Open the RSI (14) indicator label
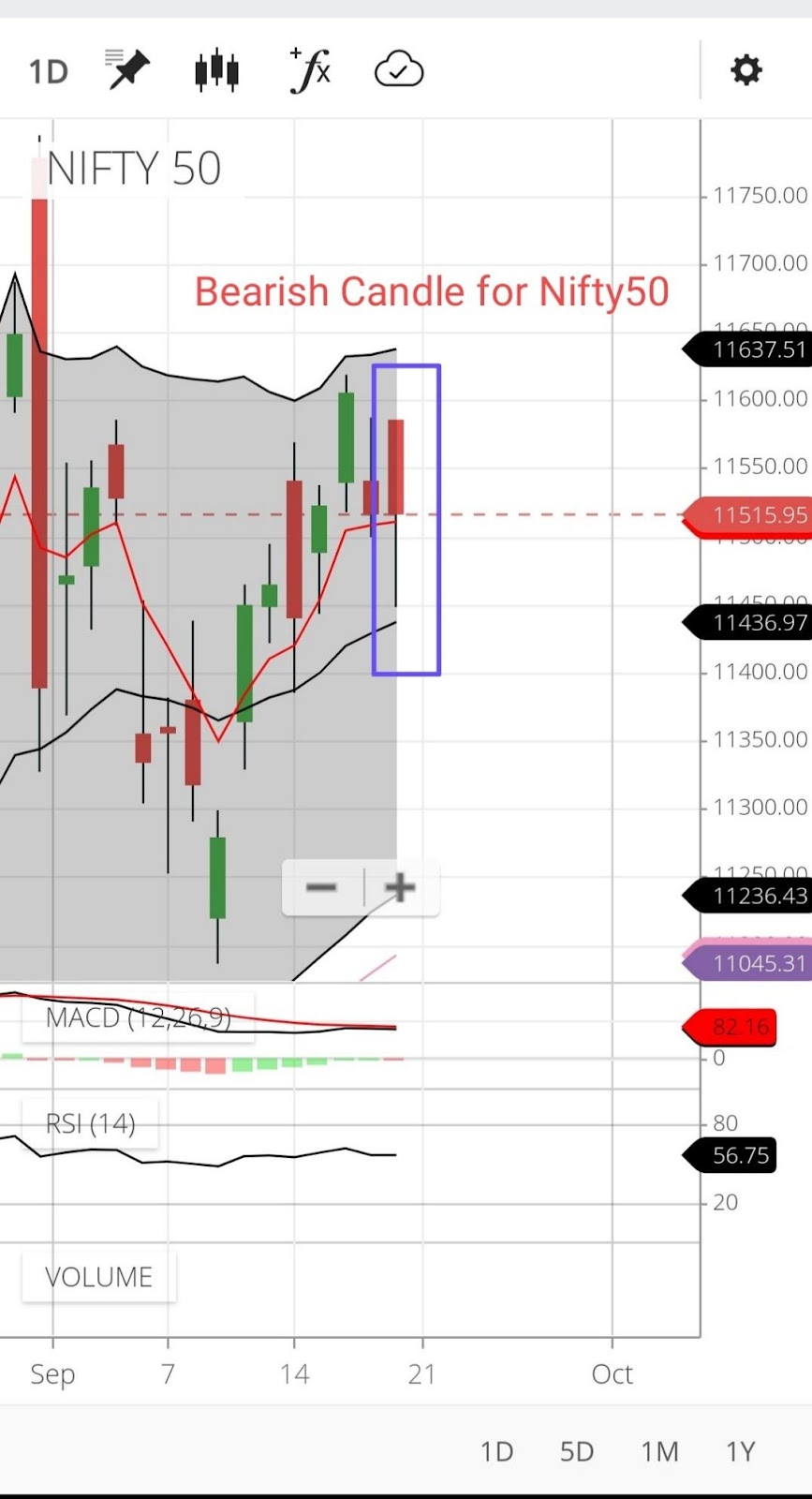812x1499 pixels. click(x=91, y=1123)
